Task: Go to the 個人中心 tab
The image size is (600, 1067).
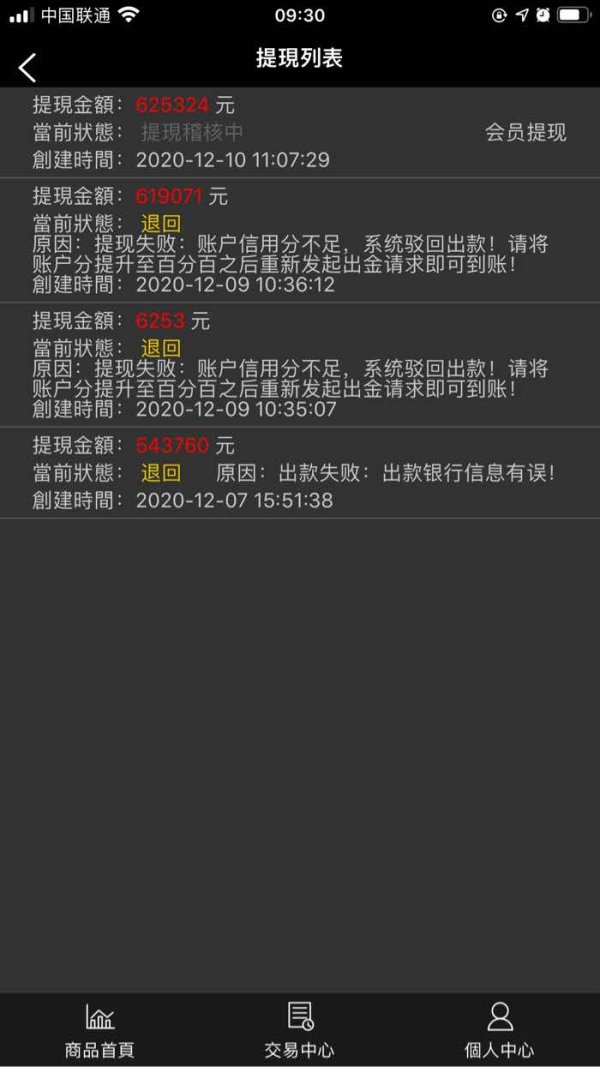Action: click(499, 1030)
